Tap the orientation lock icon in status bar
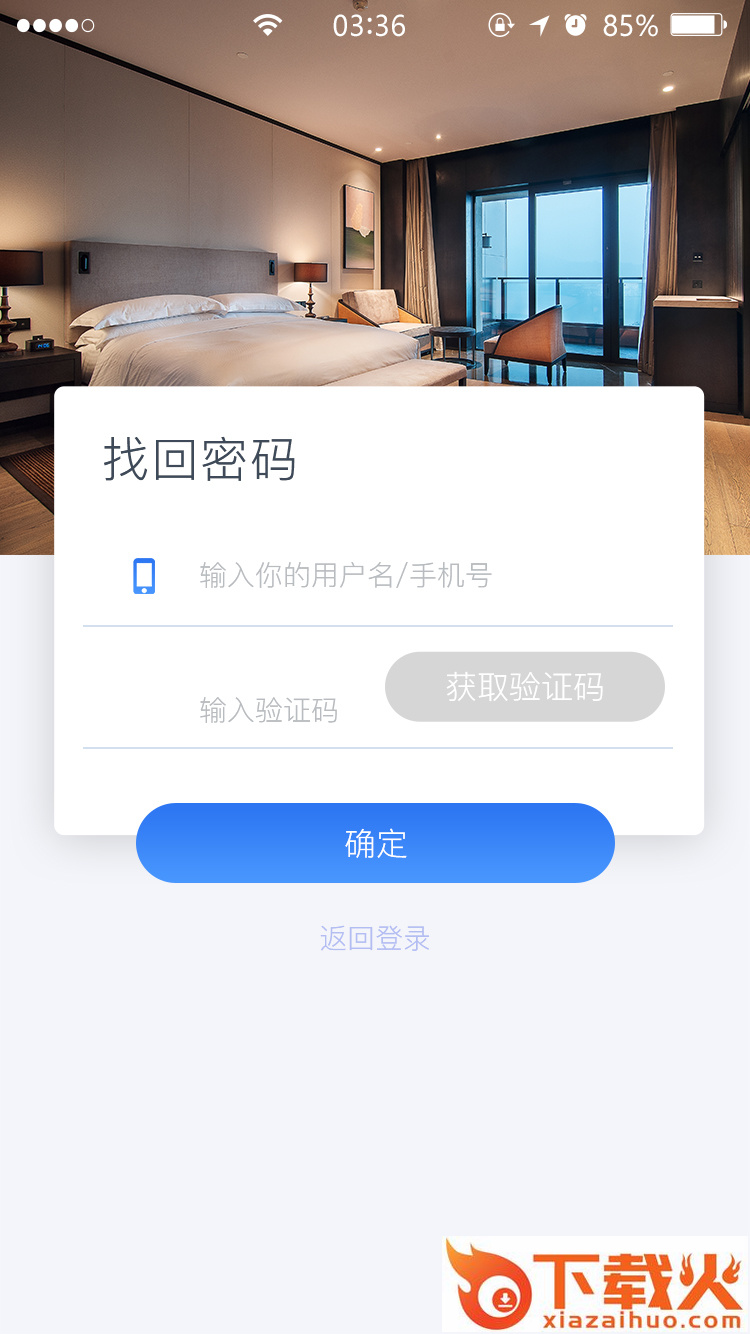750x1334 pixels. [501, 26]
